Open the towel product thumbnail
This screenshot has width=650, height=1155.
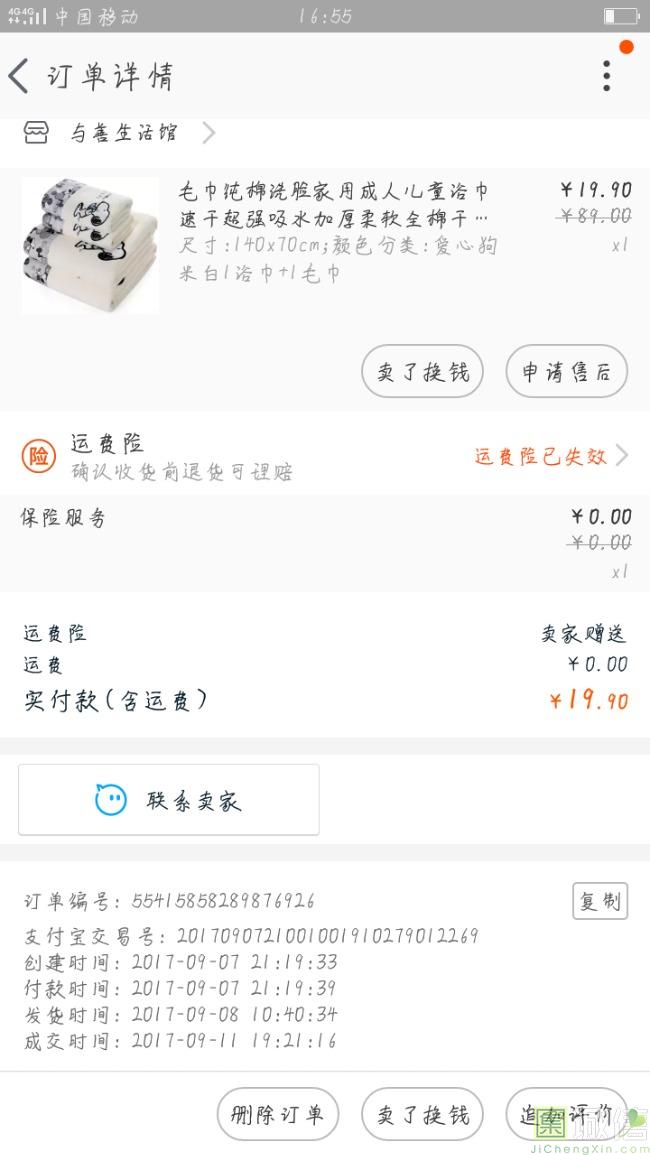[90, 246]
